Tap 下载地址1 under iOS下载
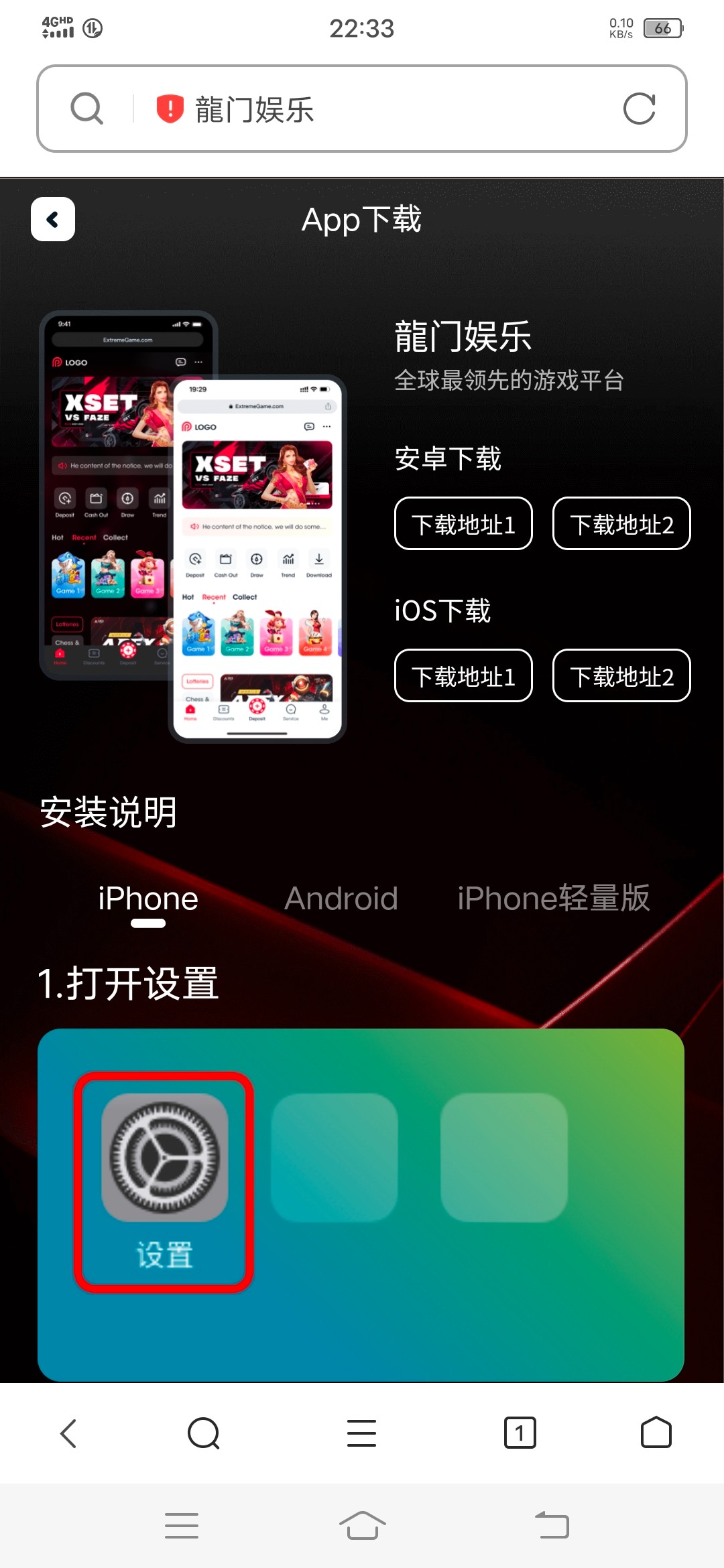This screenshot has width=724, height=1568. click(463, 676)
